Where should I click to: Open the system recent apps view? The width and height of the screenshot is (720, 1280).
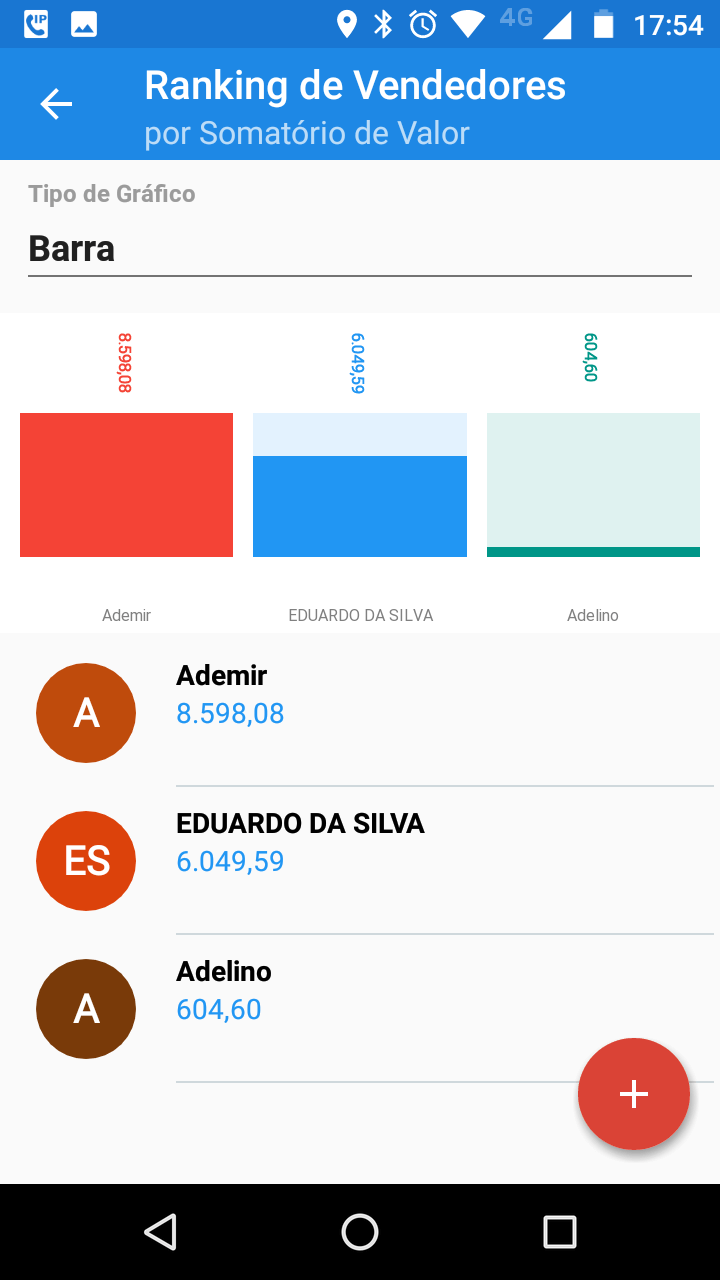(x=559, y=1232)
